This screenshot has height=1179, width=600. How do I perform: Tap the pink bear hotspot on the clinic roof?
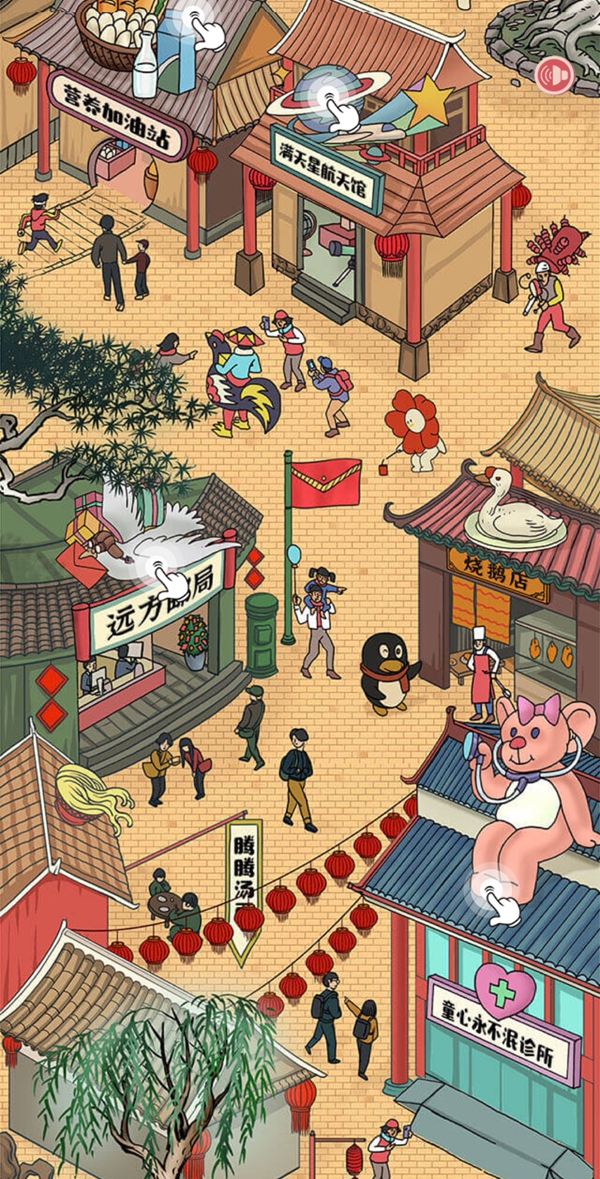489,884
